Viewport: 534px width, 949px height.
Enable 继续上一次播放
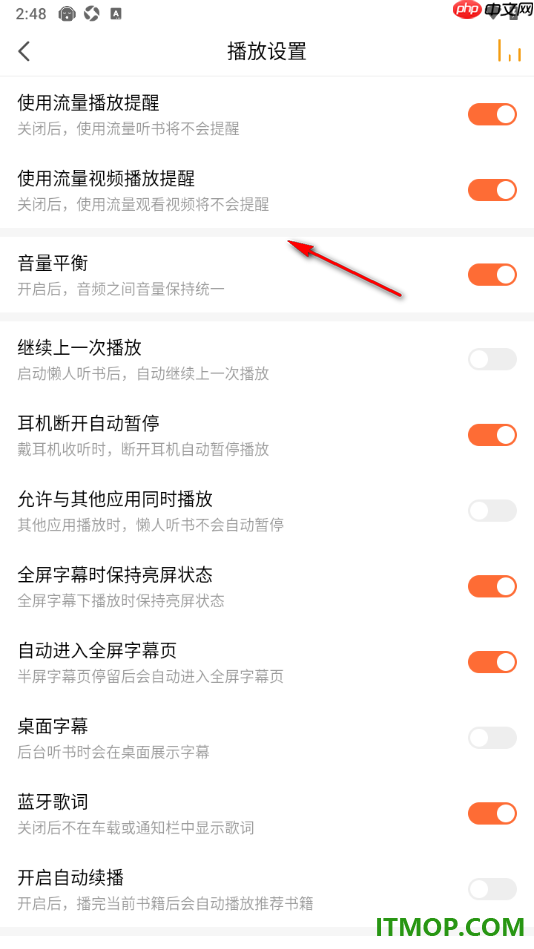tap(492, 360)
